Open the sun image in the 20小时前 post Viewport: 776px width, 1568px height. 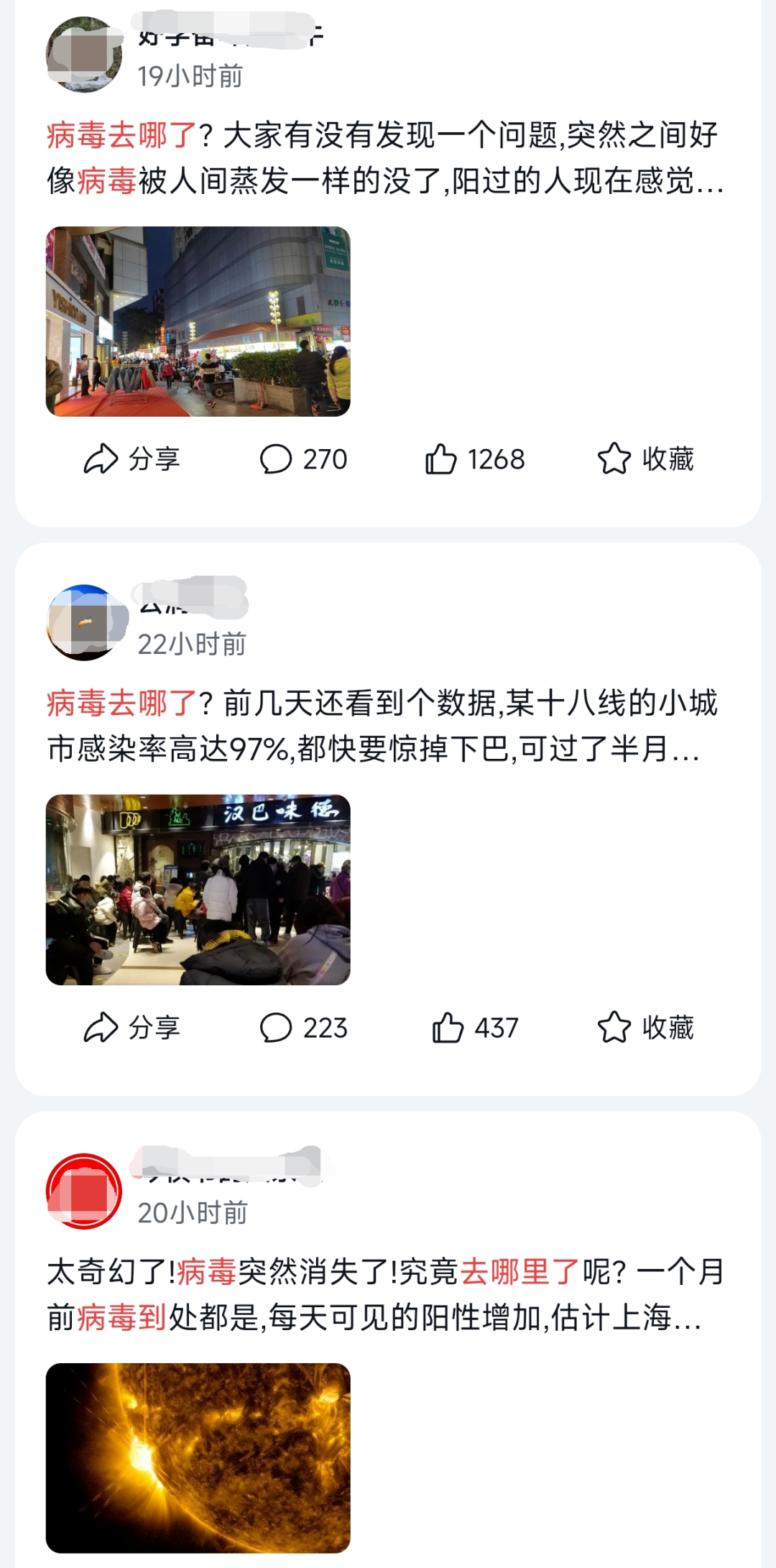click(x=198, y=1457)
